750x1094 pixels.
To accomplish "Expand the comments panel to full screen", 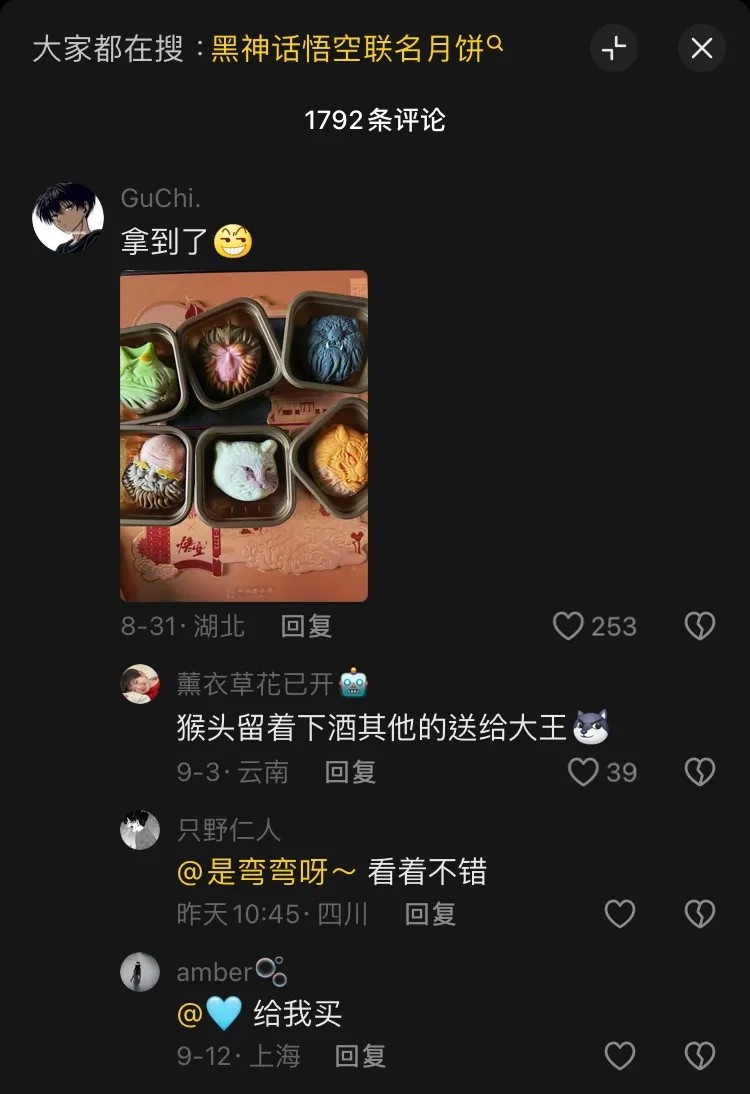I will click(614, 48).
